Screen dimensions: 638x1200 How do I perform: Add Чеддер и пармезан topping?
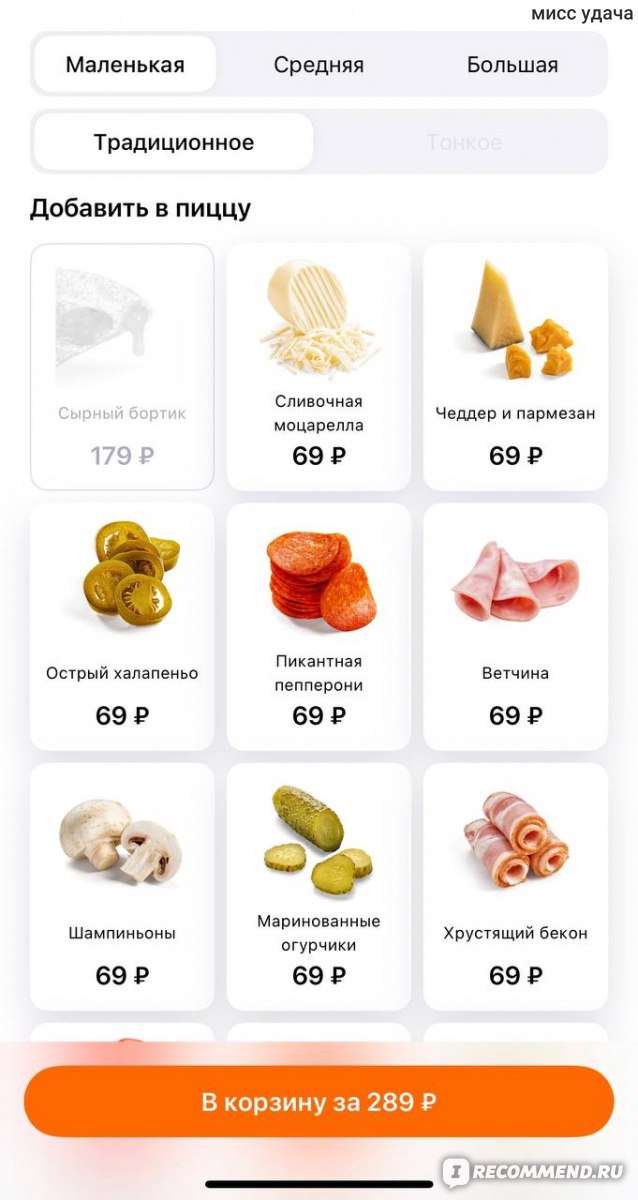(x=515, y=367)
